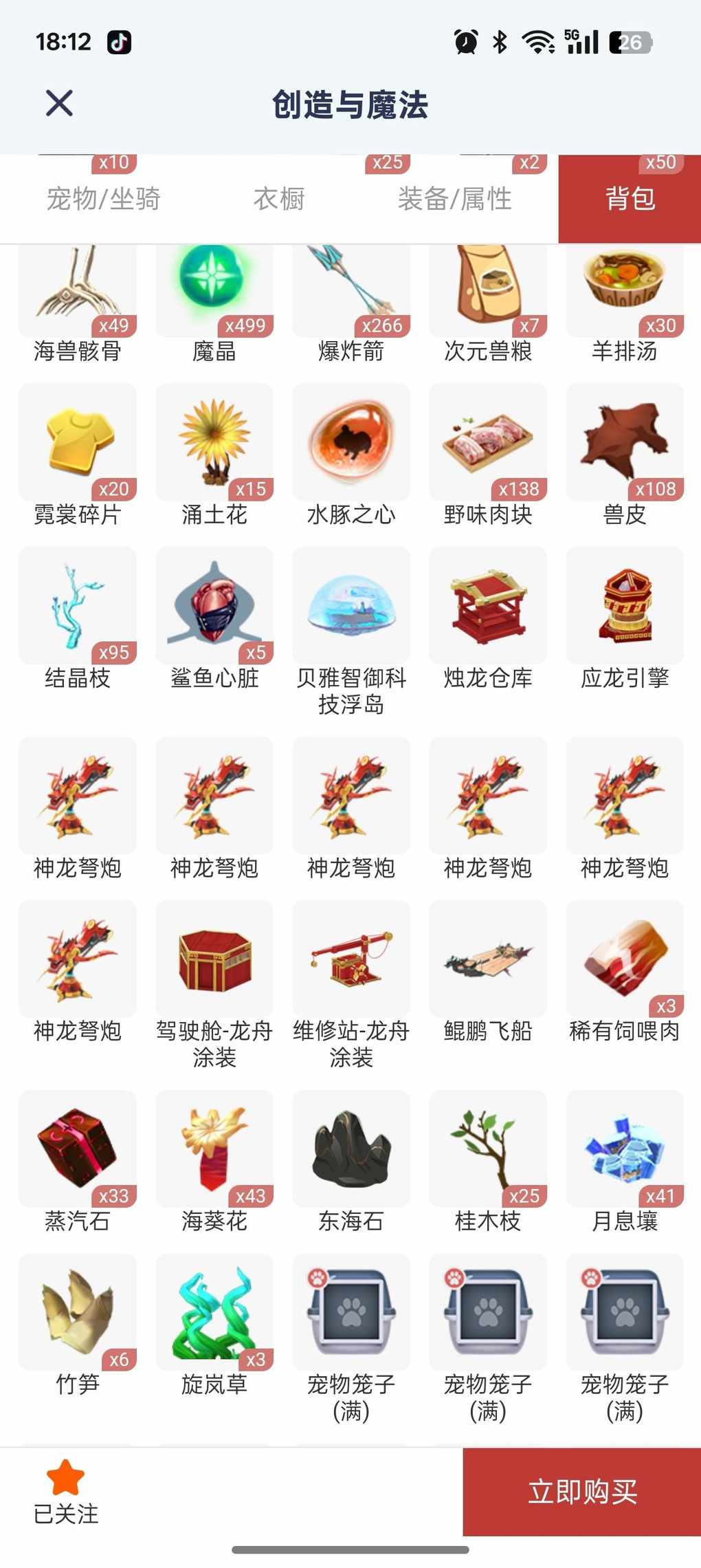Tap the 鲨鱼心脏 item
The image size is (701, 1568).
coord(214,605)
